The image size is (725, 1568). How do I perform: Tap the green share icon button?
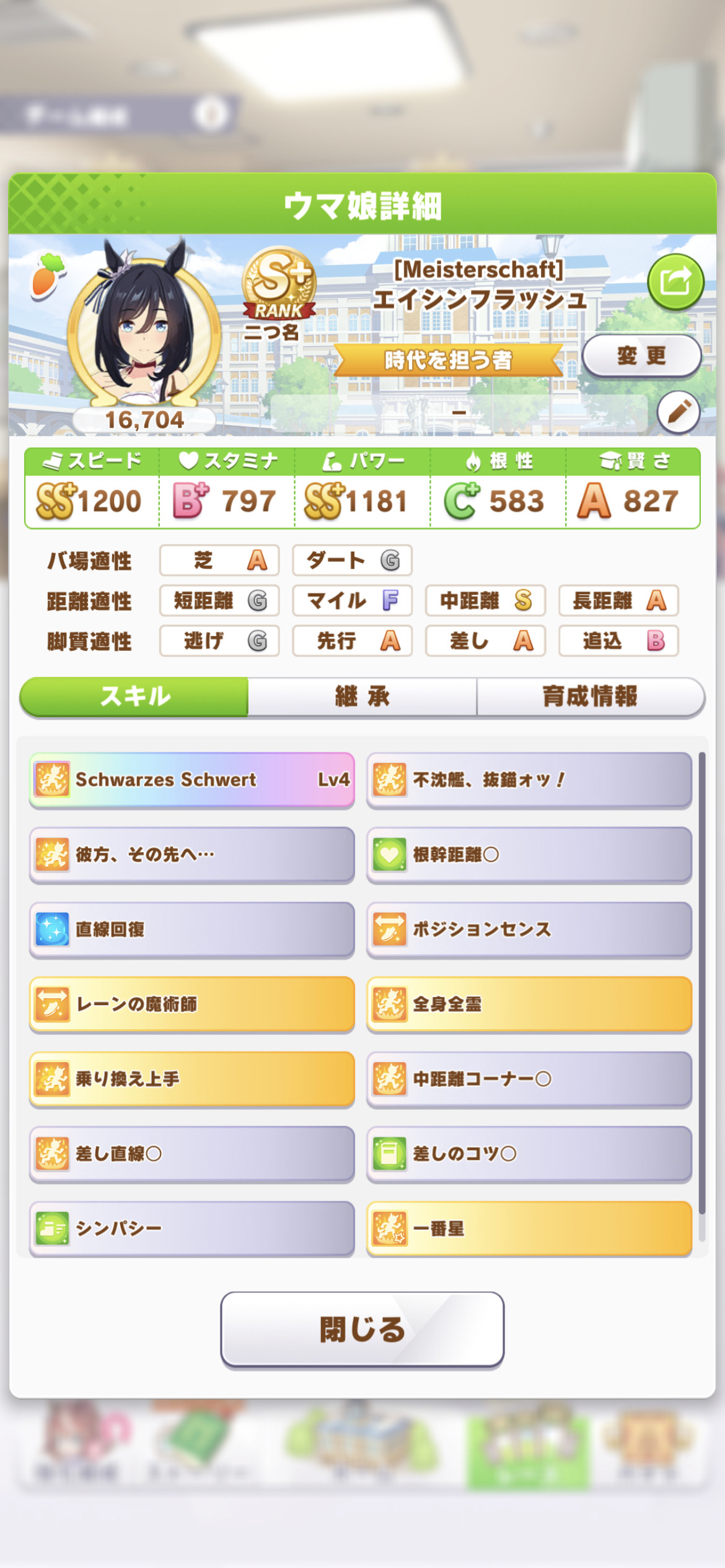[675, 282]
